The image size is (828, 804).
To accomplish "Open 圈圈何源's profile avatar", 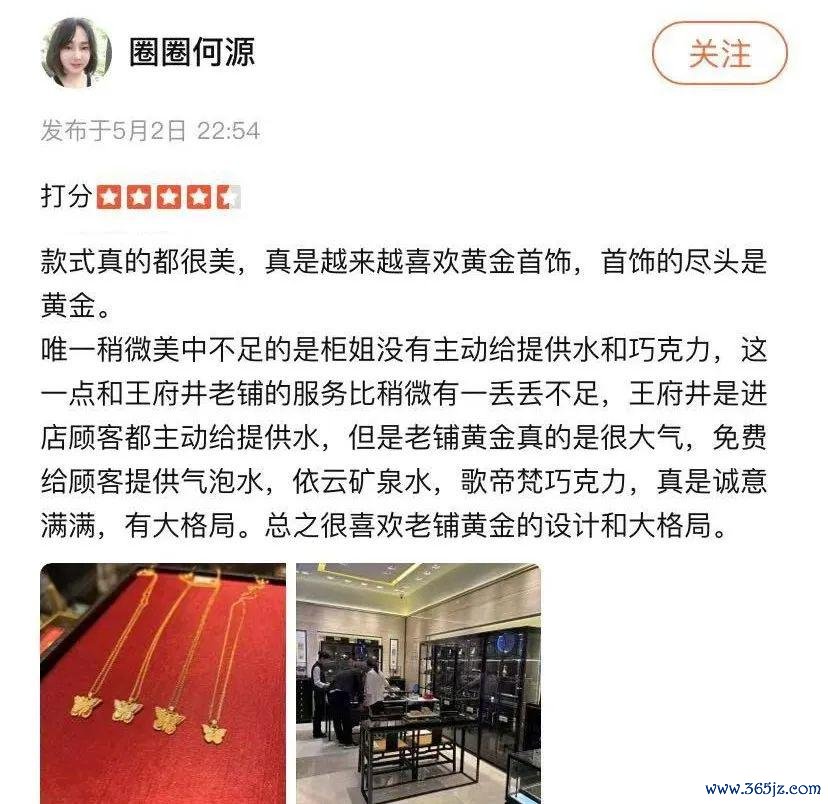I will [x=75, y=53].
